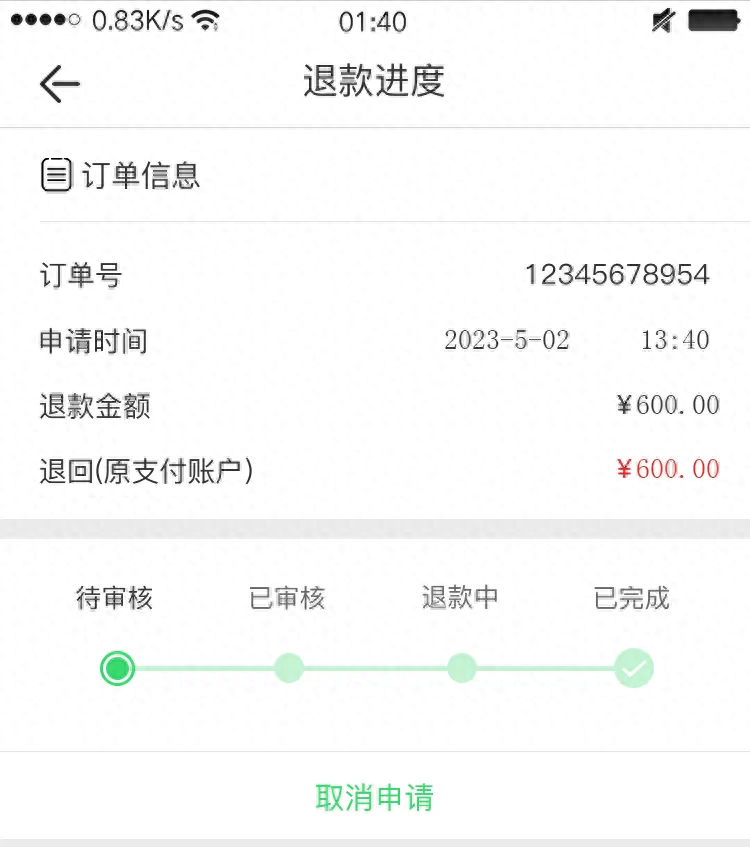Tap the refund progress bar line
750x847 pixels.
(375, 668)
